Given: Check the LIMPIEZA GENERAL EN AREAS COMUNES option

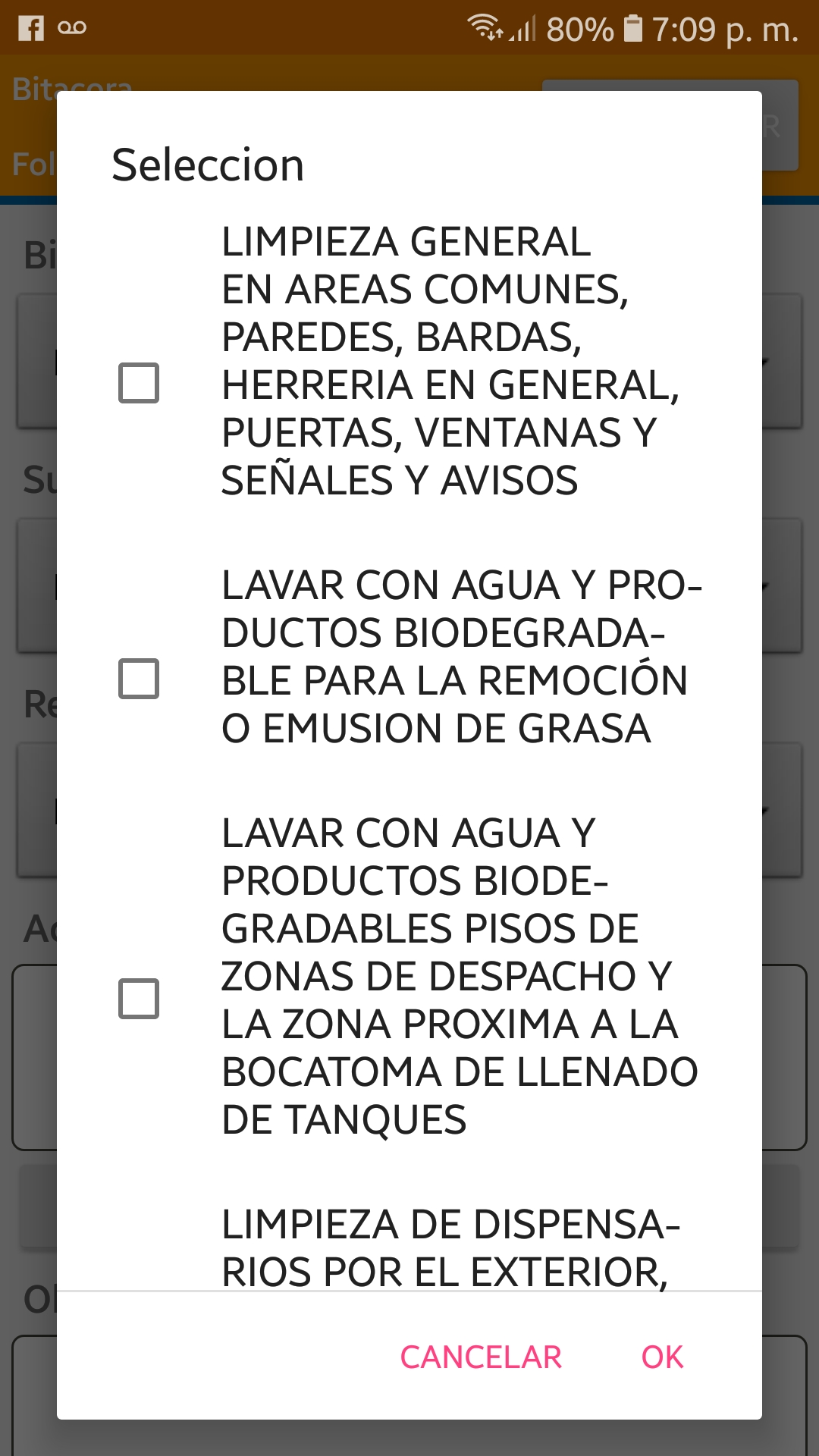Looking at the screenshot, I should click(139, 383).
